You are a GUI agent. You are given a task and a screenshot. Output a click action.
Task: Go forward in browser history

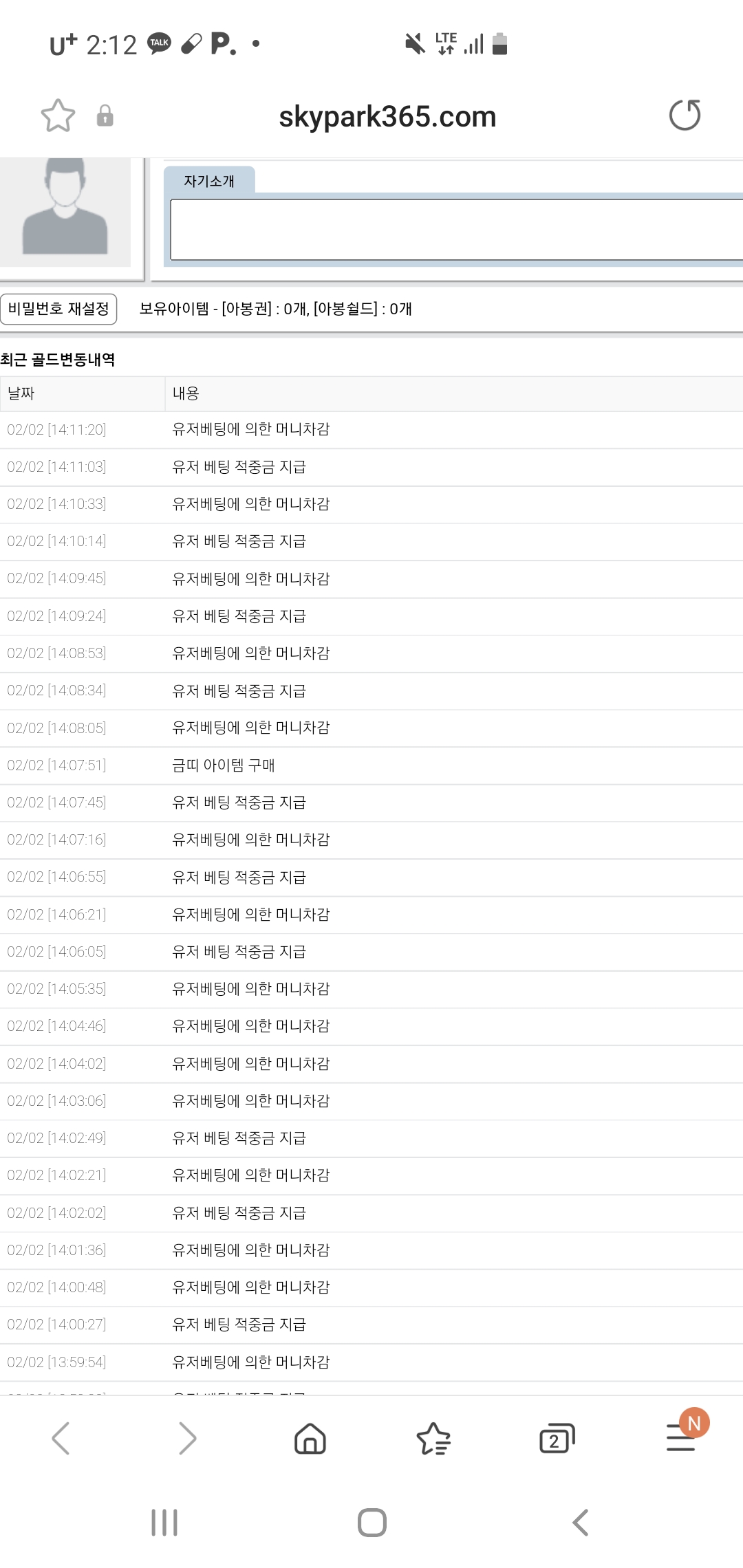187,1439
